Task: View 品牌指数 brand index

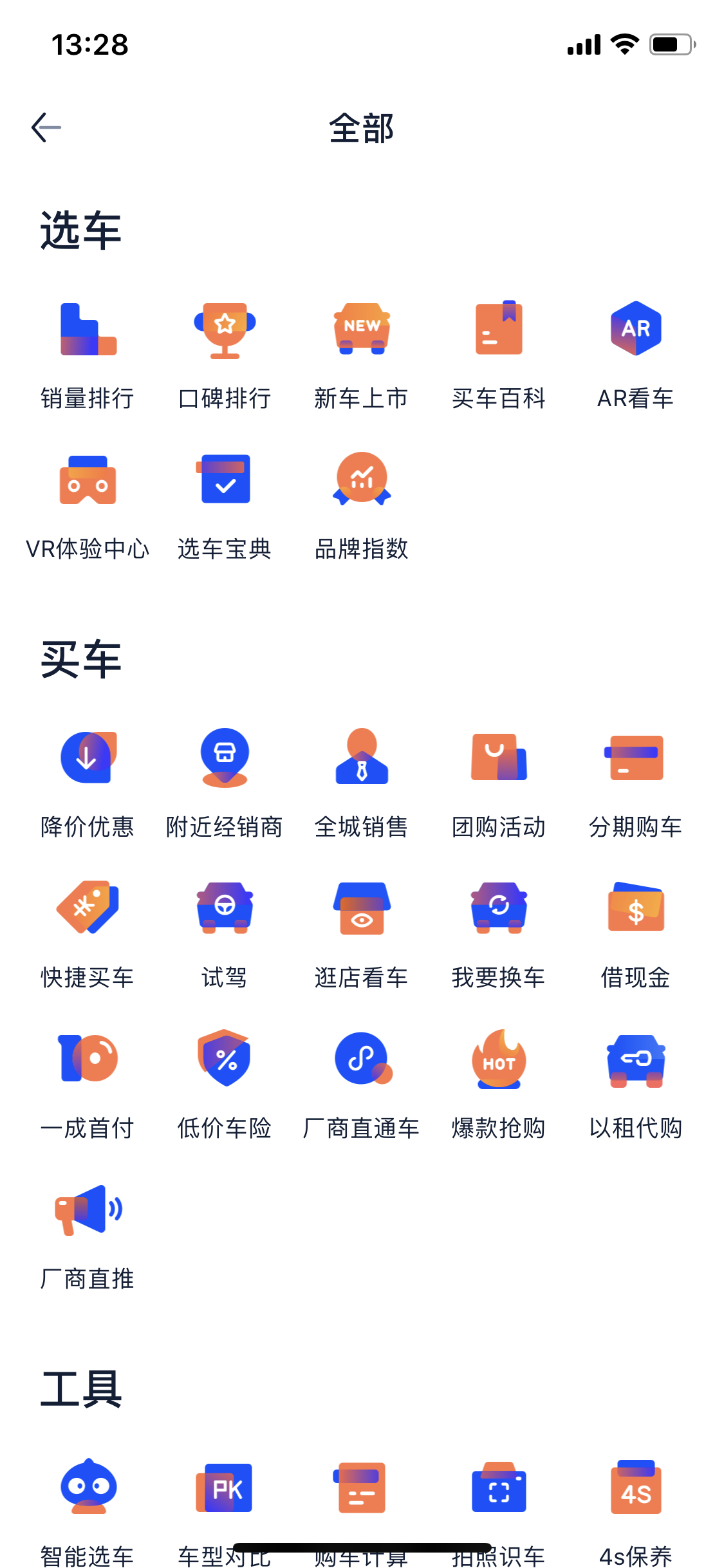Action: tap(362, 507)
